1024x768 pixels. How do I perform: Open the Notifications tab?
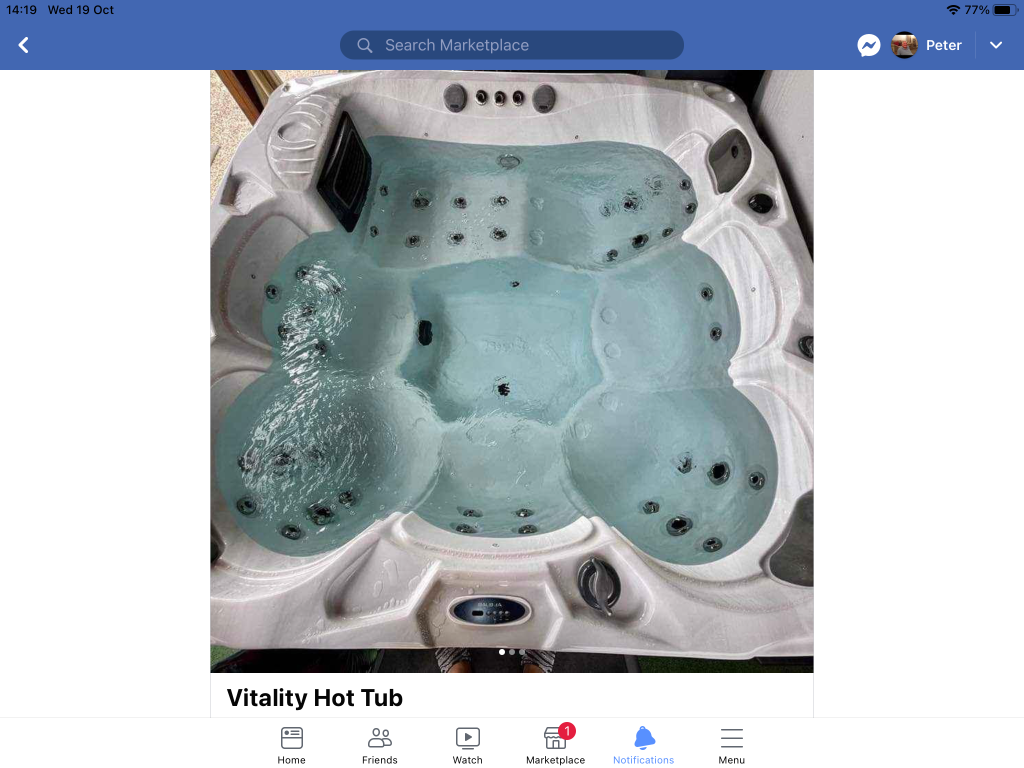[643, 745]
